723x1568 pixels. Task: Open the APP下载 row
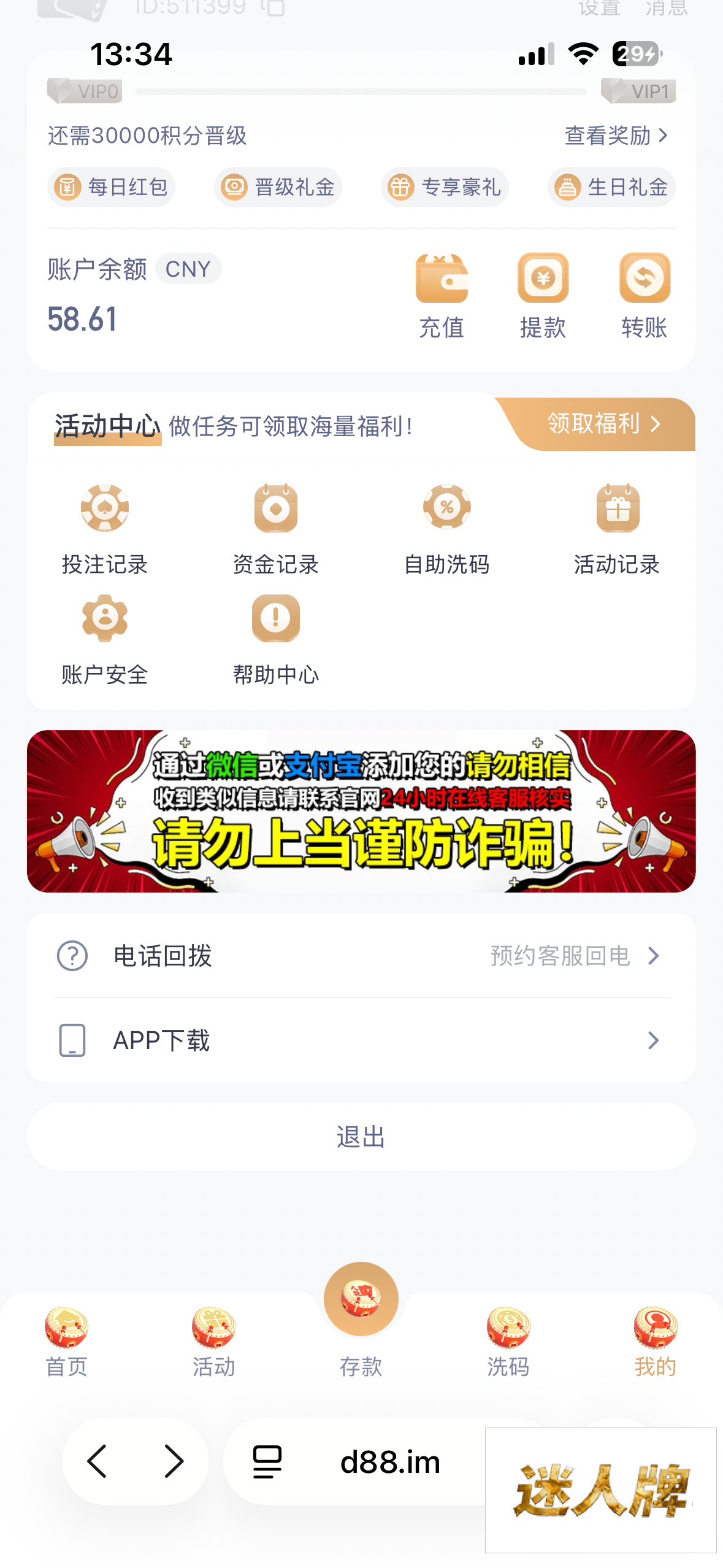point(361,1040)
